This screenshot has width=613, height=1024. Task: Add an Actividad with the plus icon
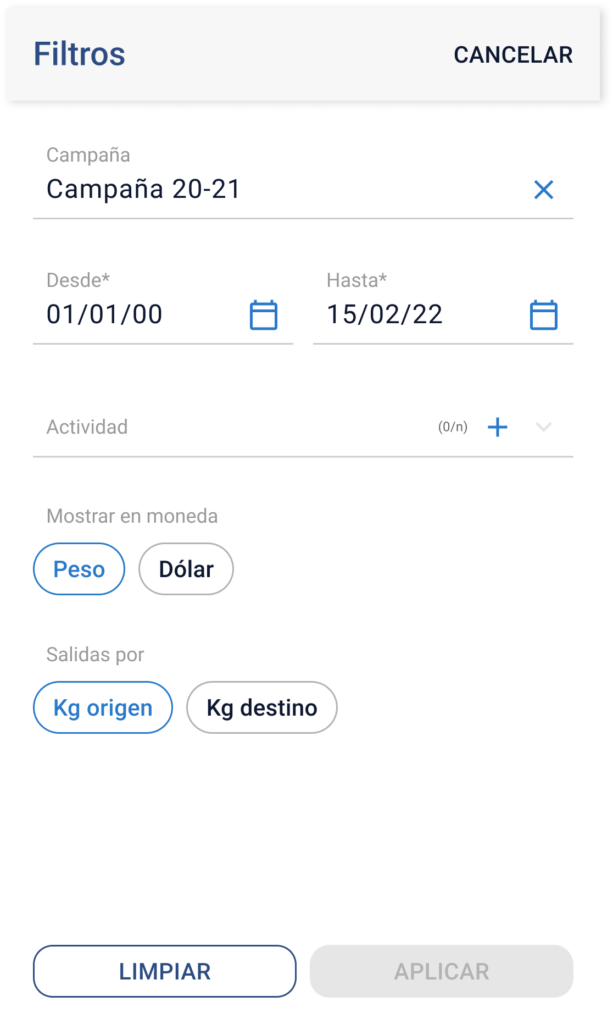[497, 428]
